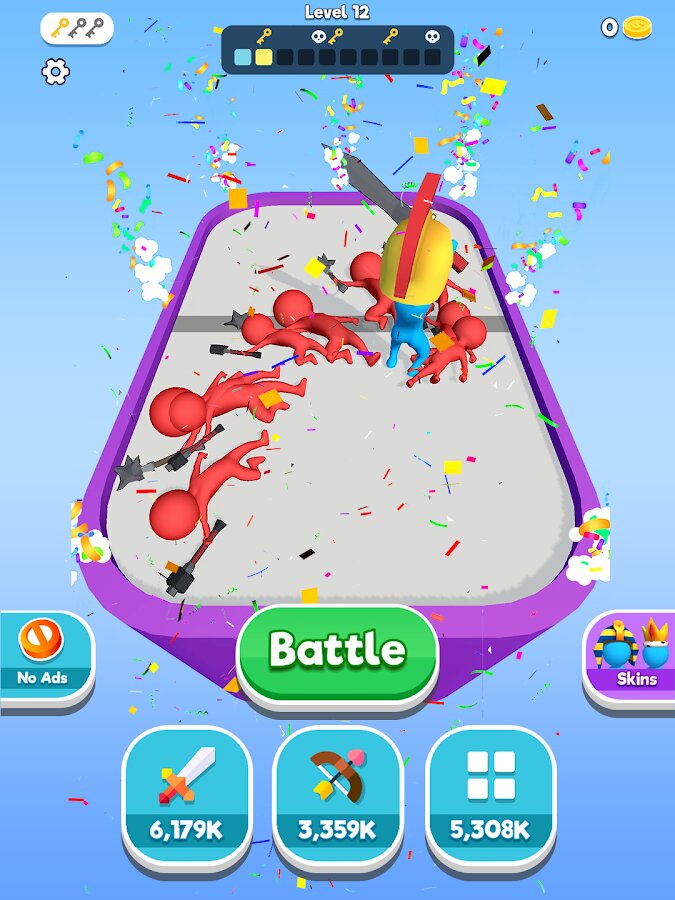Open the settings gear icon
This screenshot has height=900, width=675.
[55, 71]
